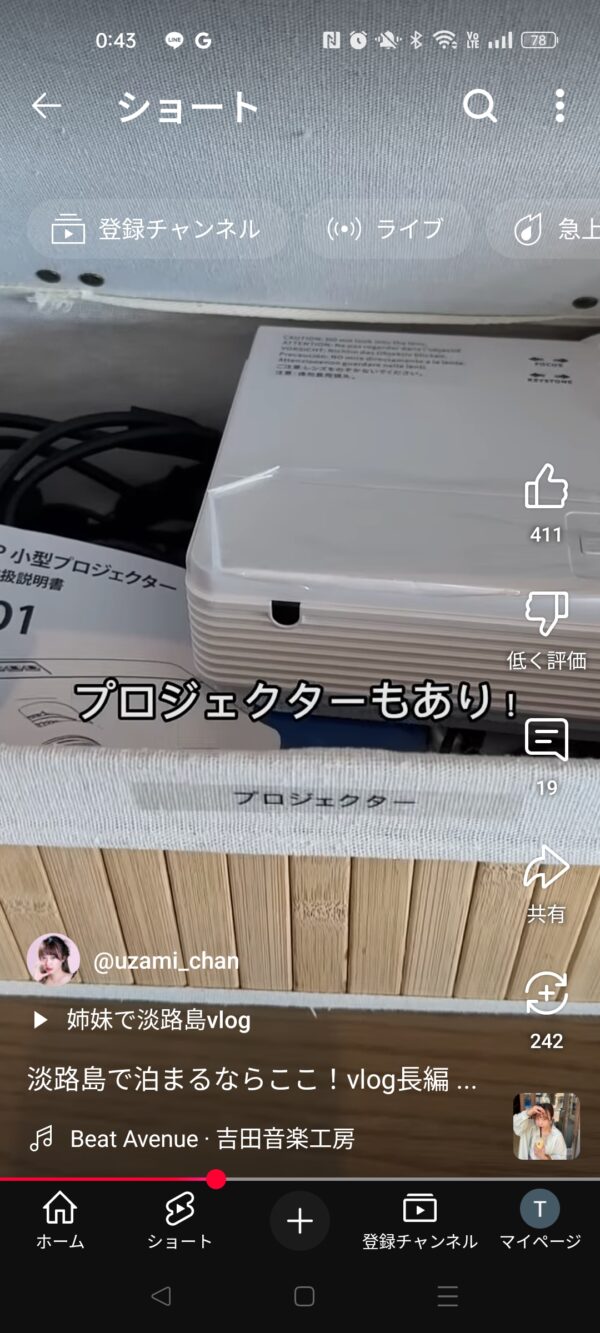
Task: Open search with the magnifier icon
Action: (x=480, y=106)
